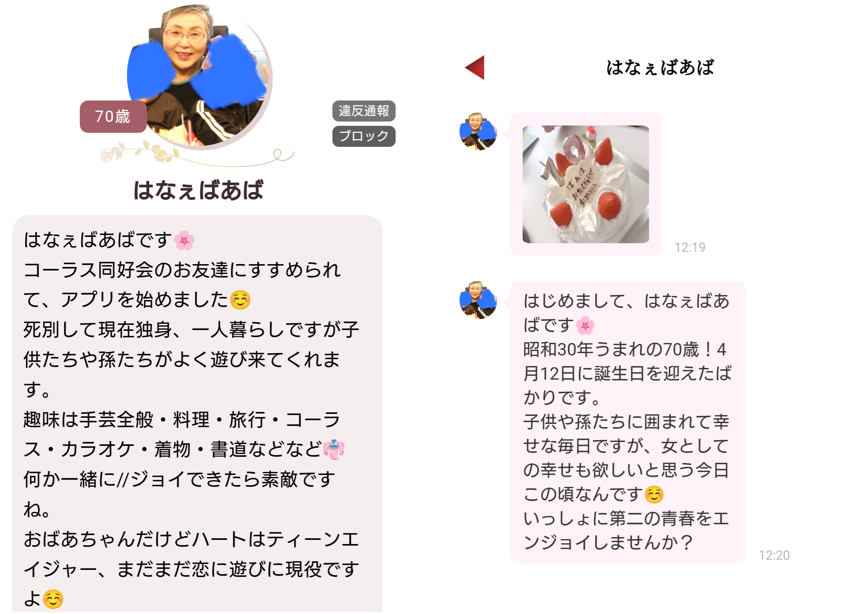Viewport: 849px width, 614px height.
Task: Go back using the red arrow
Action: point(475,68)
